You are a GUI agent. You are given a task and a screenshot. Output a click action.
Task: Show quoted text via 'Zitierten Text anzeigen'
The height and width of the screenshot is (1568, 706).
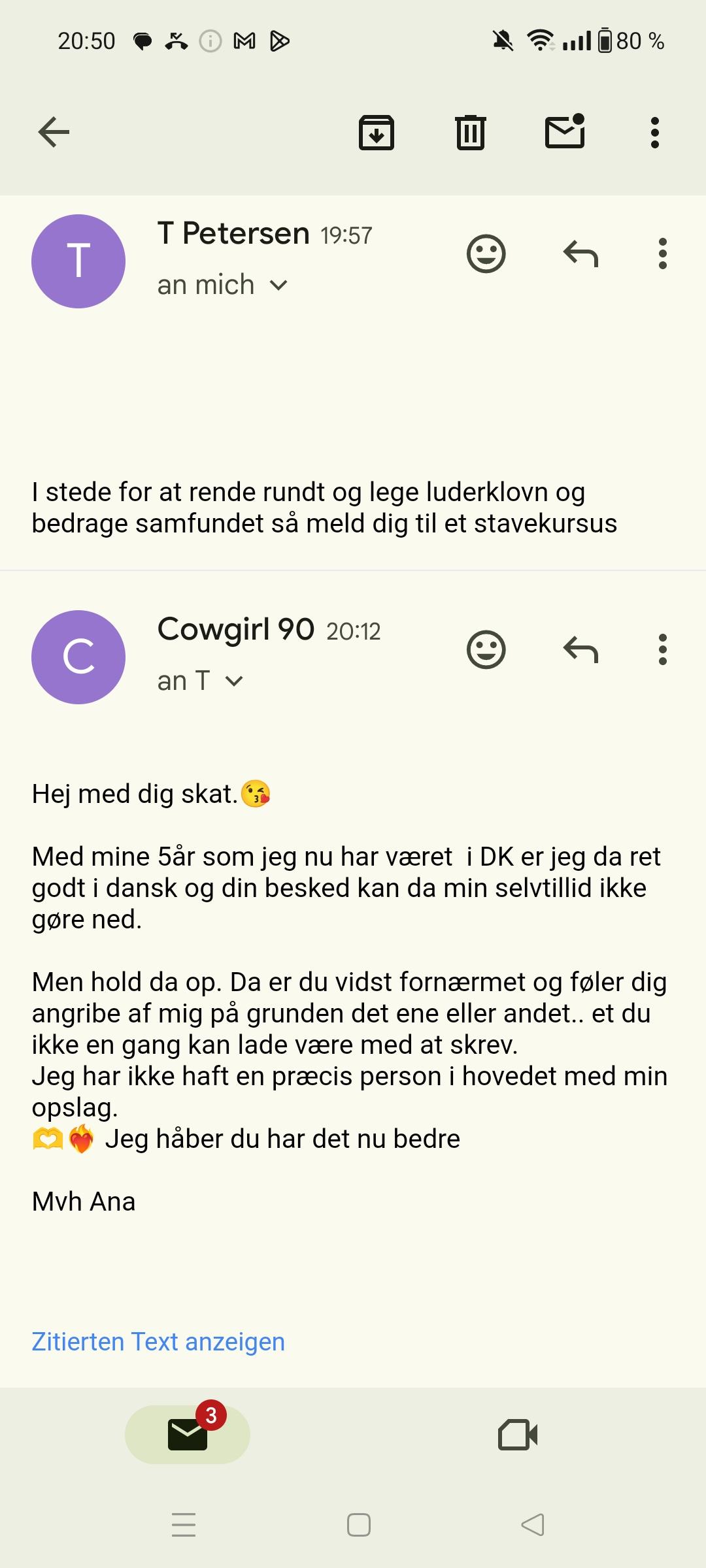[158, 1342]
